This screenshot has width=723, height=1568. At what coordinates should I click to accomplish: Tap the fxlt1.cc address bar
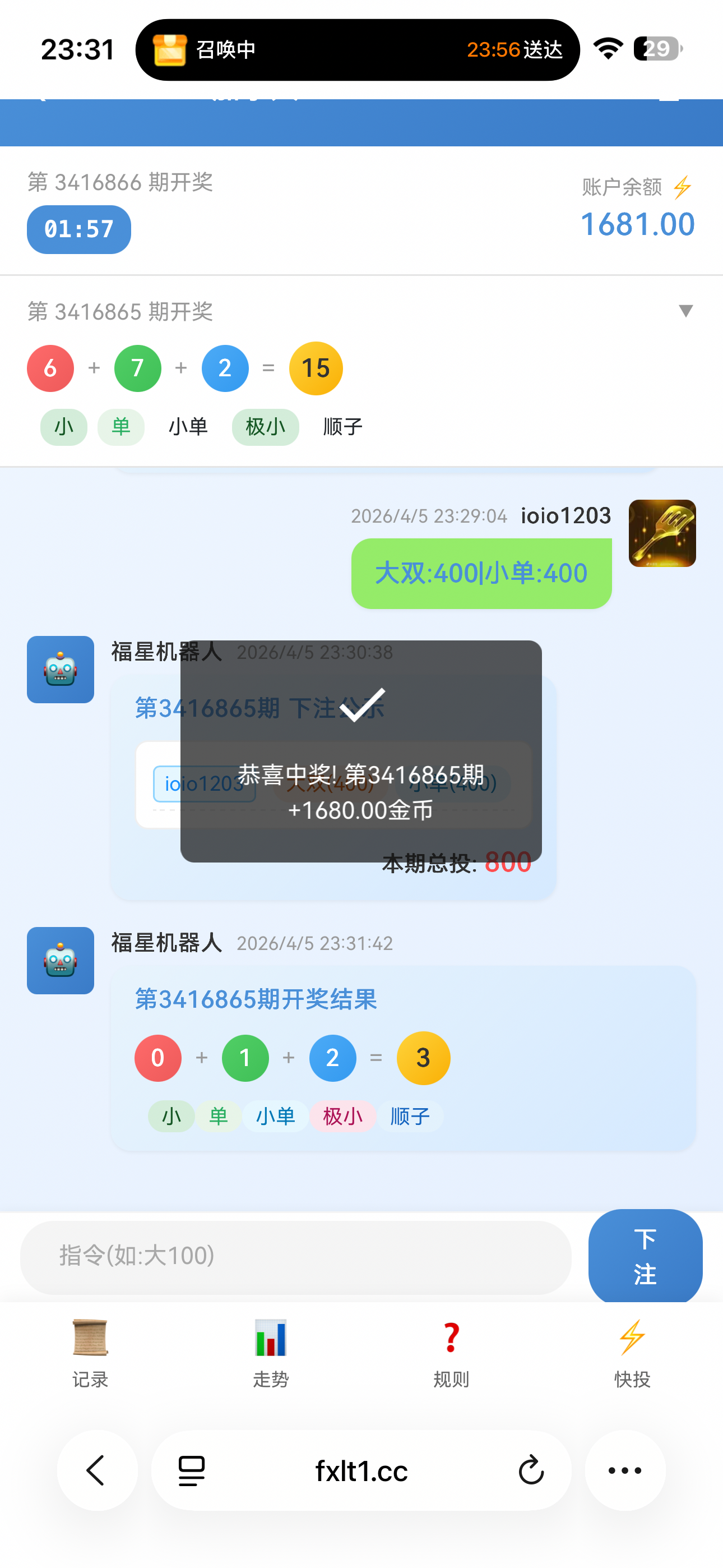click(x=361, y=1470)
